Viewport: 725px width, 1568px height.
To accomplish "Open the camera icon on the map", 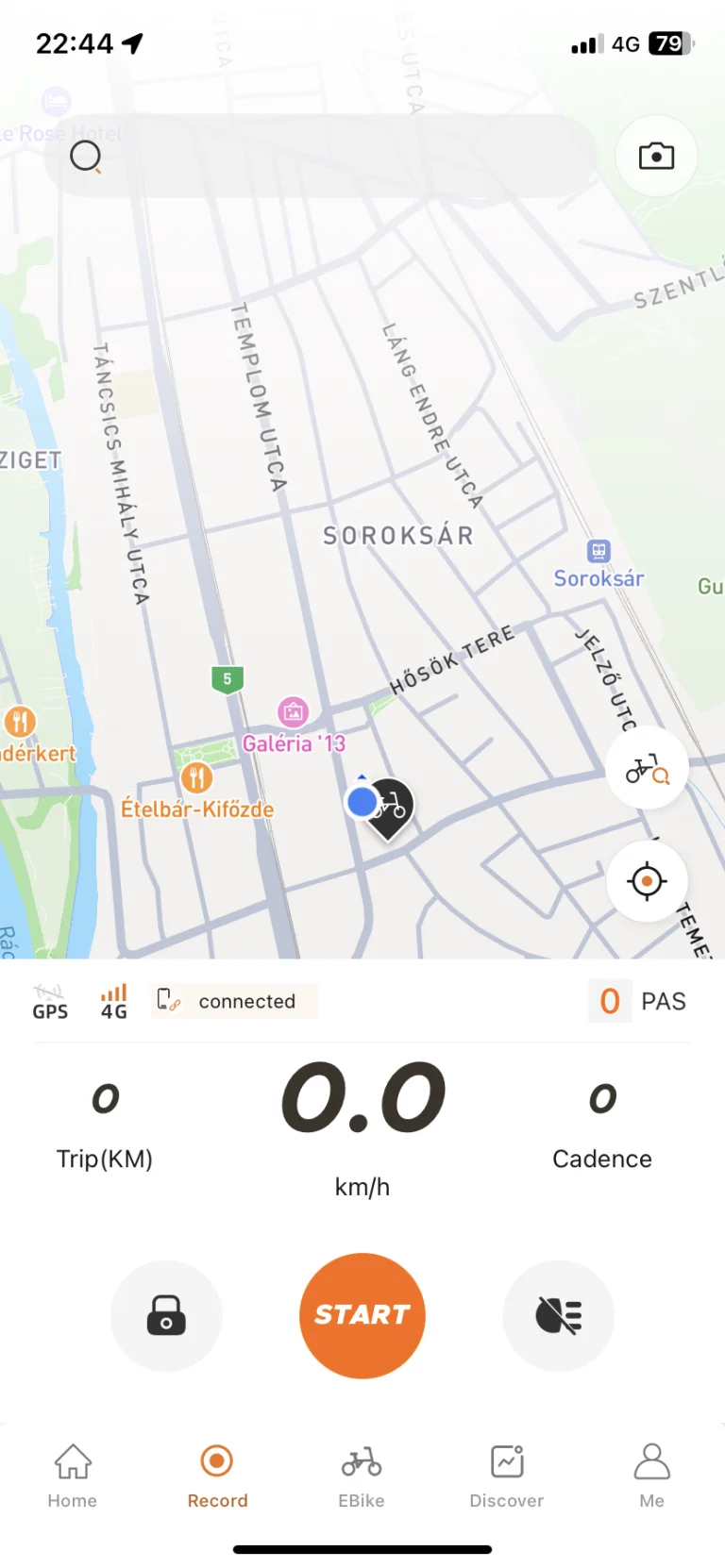I will [656, 156].
